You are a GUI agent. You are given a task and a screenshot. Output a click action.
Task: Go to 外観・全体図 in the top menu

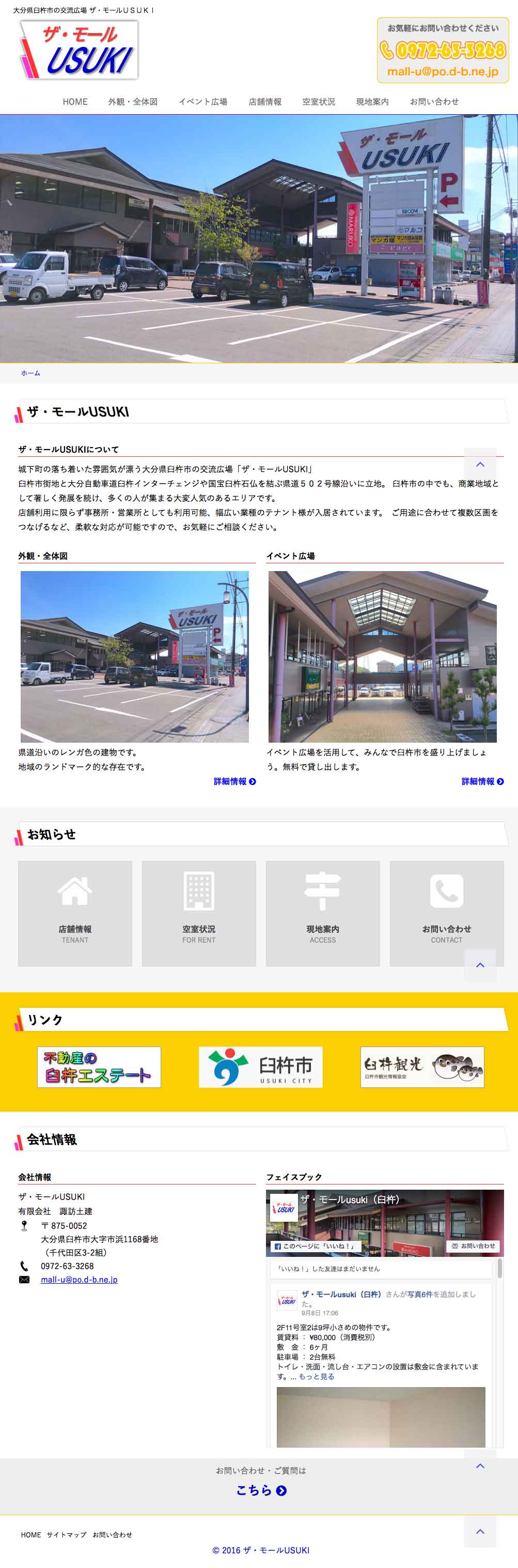click(x=133, y=102)
